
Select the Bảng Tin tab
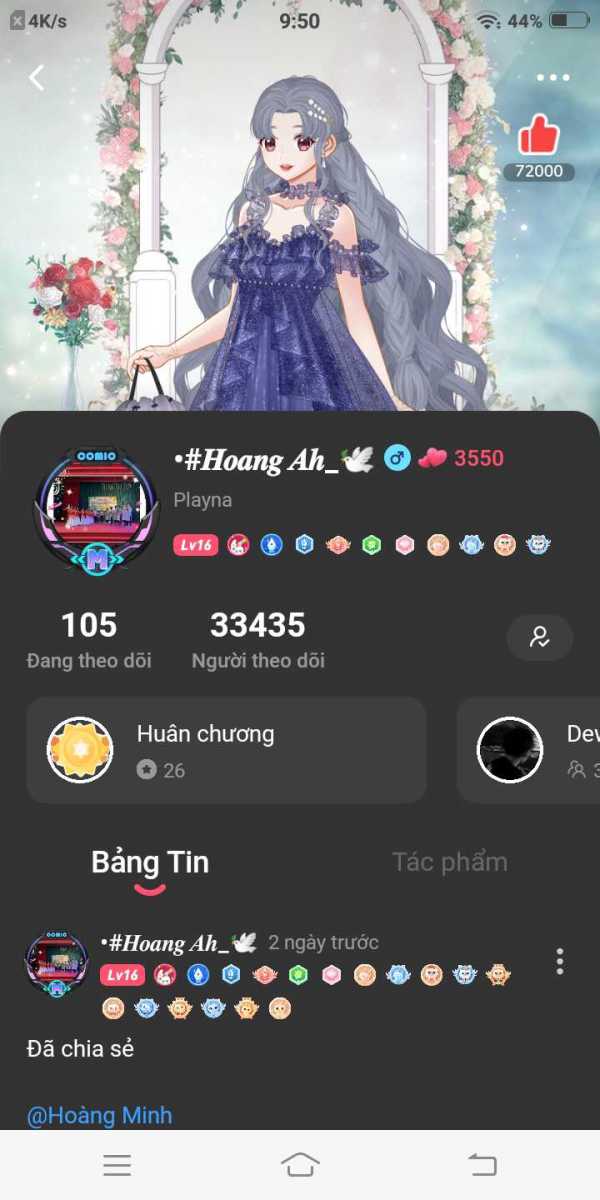pyautogui.click(x=150, y=863)
